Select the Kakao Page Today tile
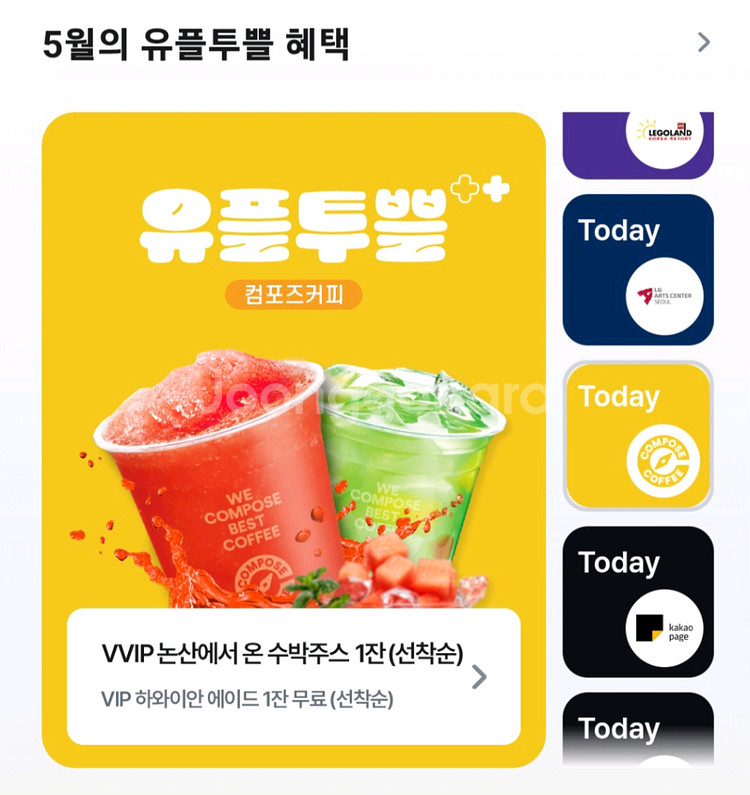Image resolution: width=750 pixels, height=795 pixels. click(x=638, y=602)
